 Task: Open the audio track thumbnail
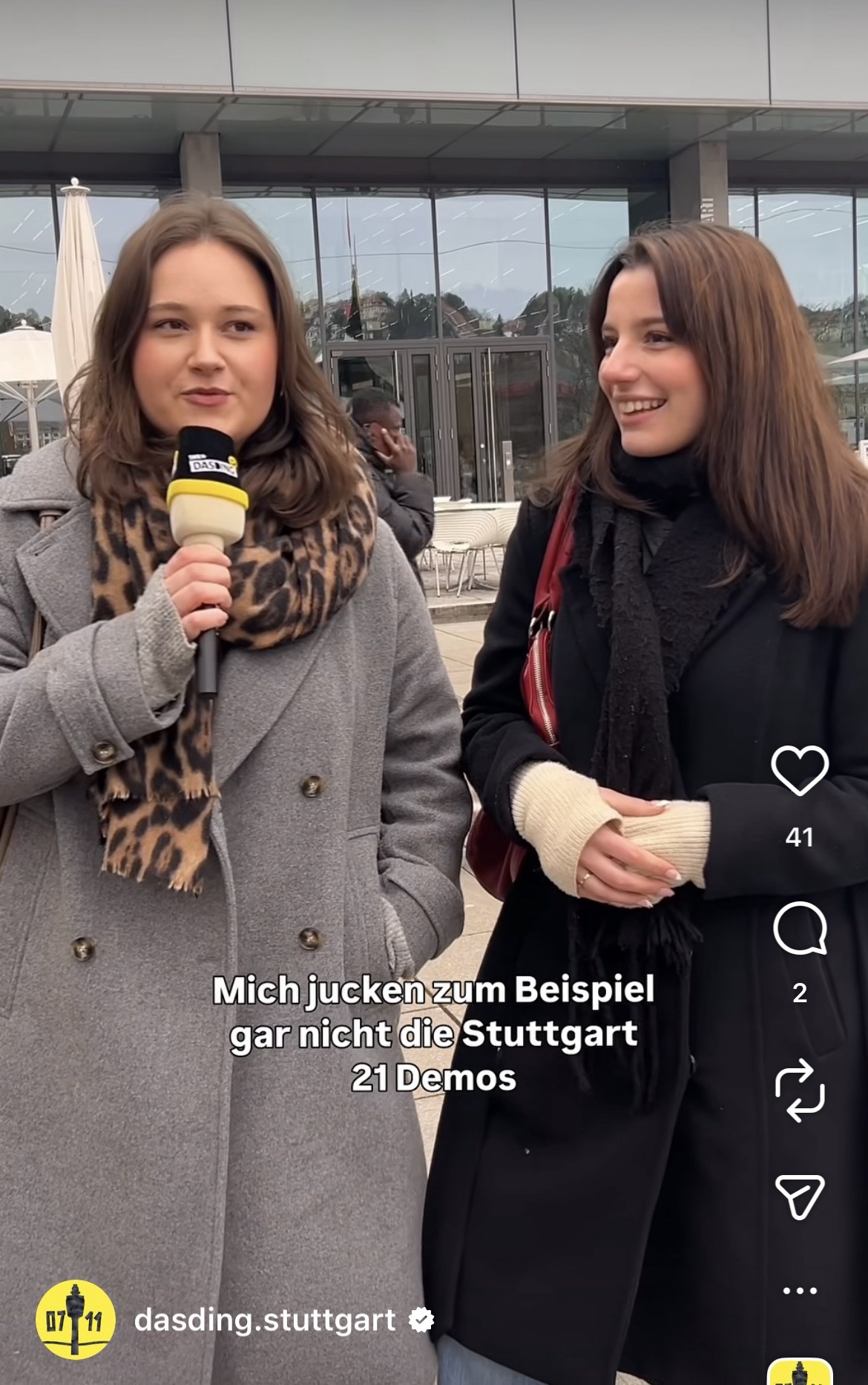(800, 1372)
